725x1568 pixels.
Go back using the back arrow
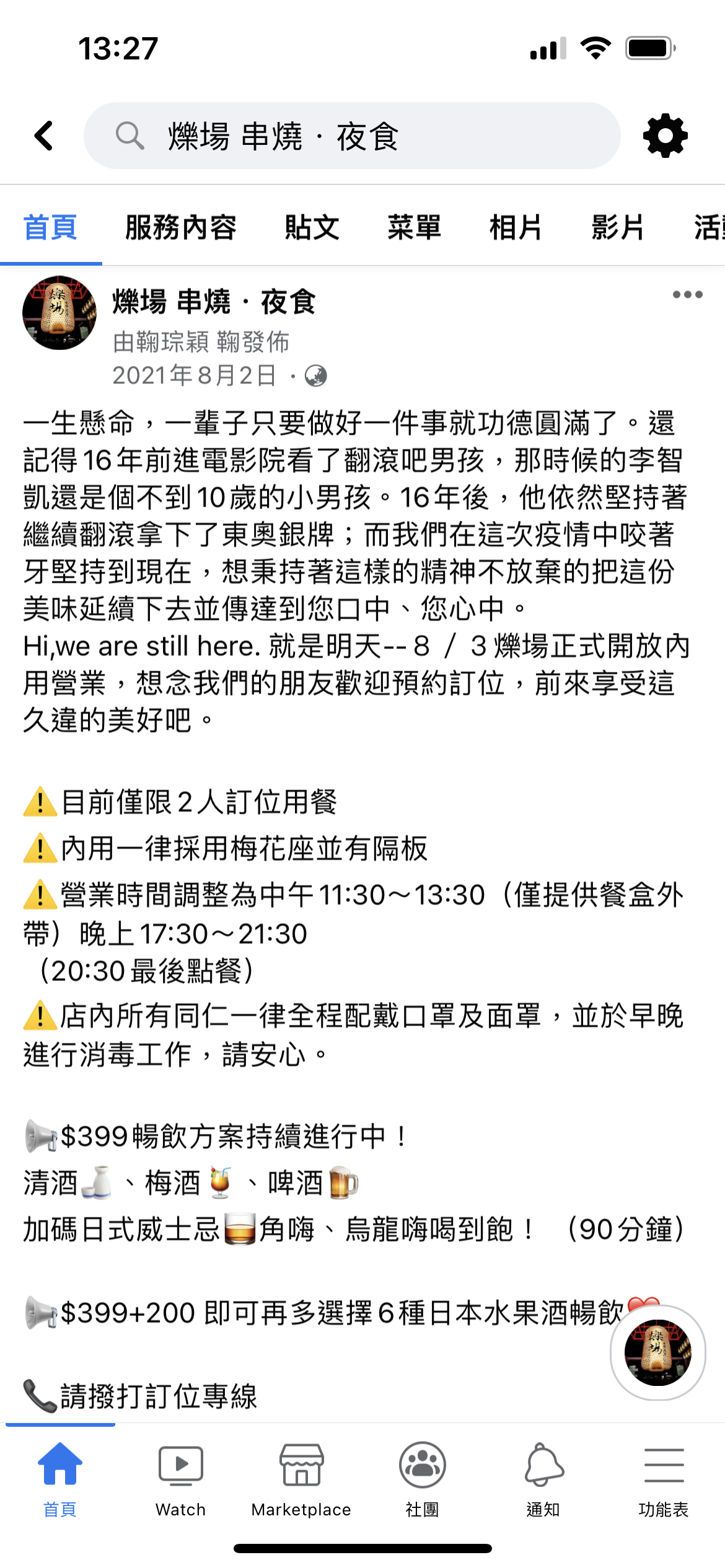click(x=44, y=136)
